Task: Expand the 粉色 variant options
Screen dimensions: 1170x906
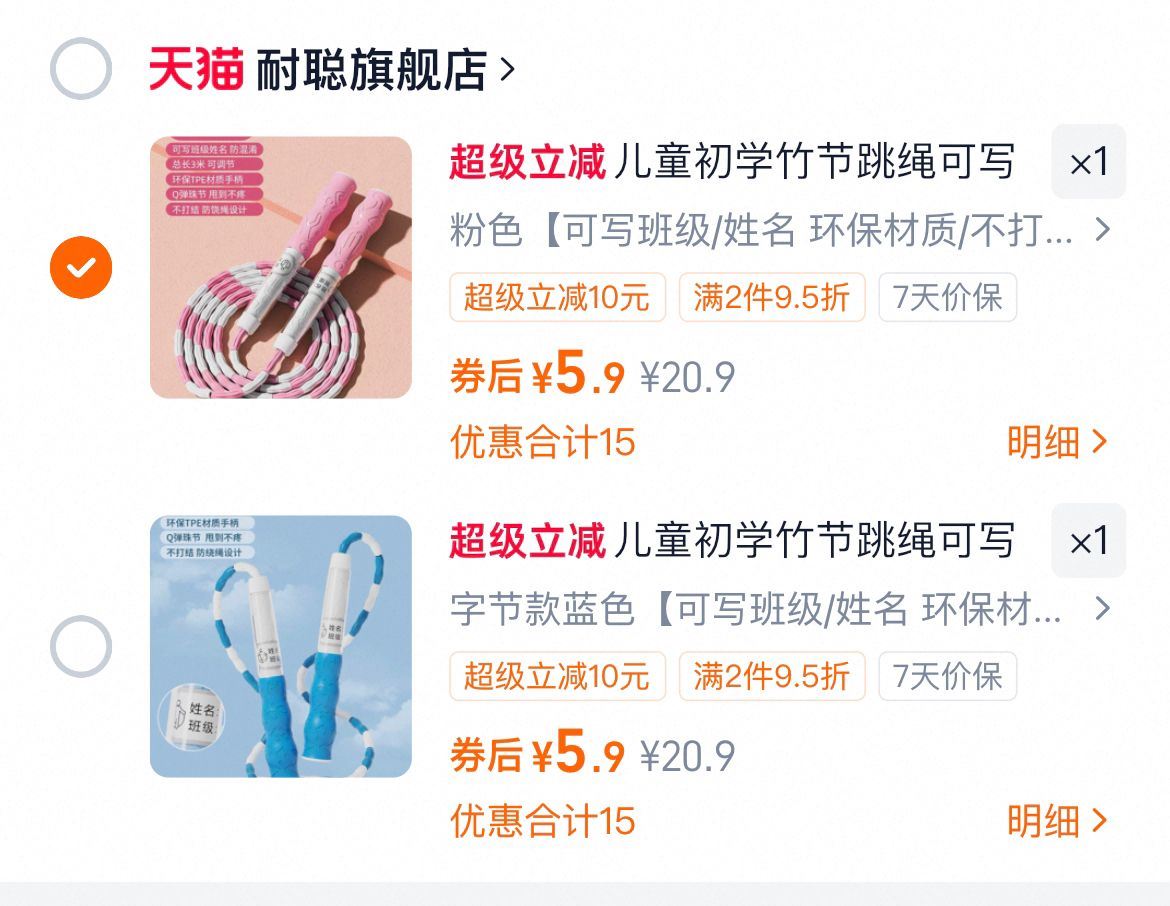Action: 780,231
